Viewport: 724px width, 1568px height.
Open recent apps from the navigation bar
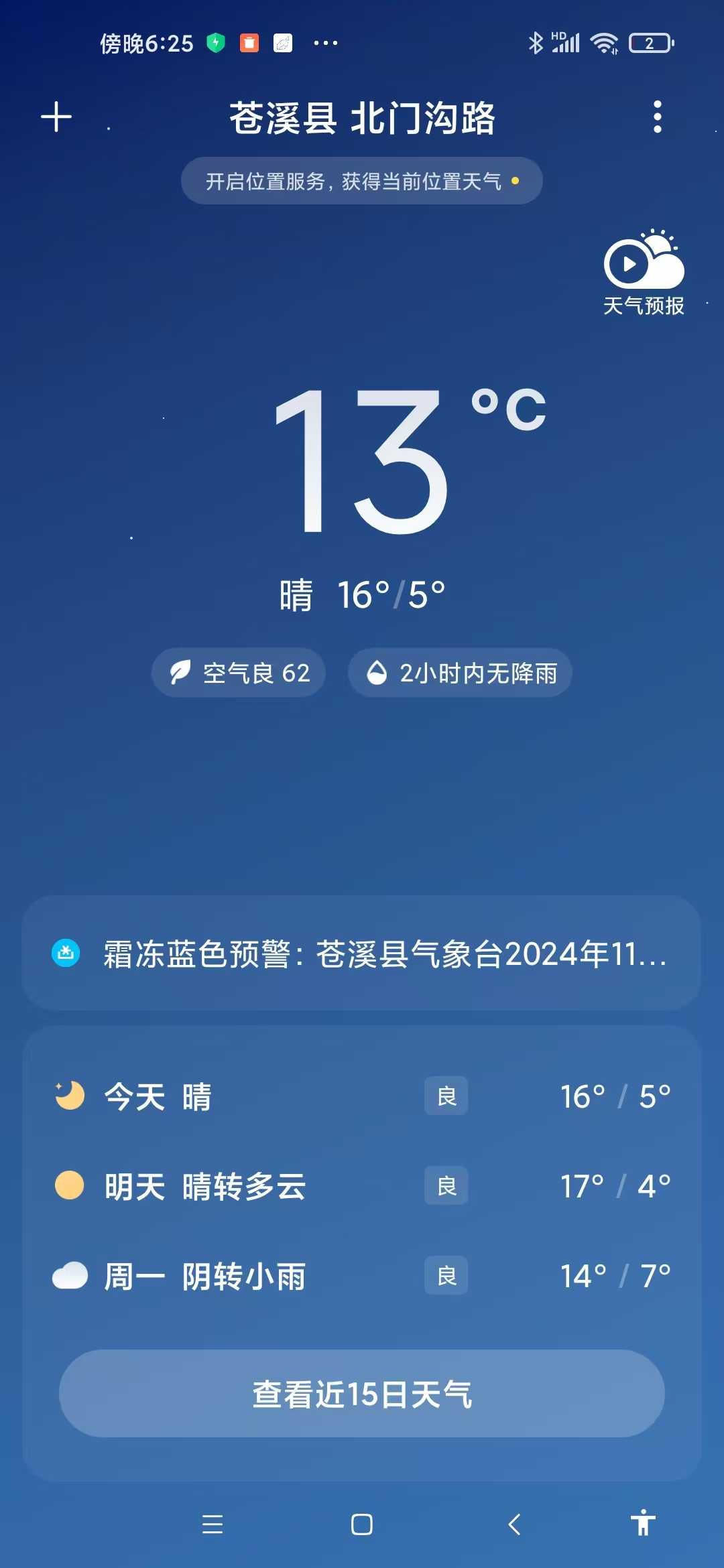tap(213, 1524)
